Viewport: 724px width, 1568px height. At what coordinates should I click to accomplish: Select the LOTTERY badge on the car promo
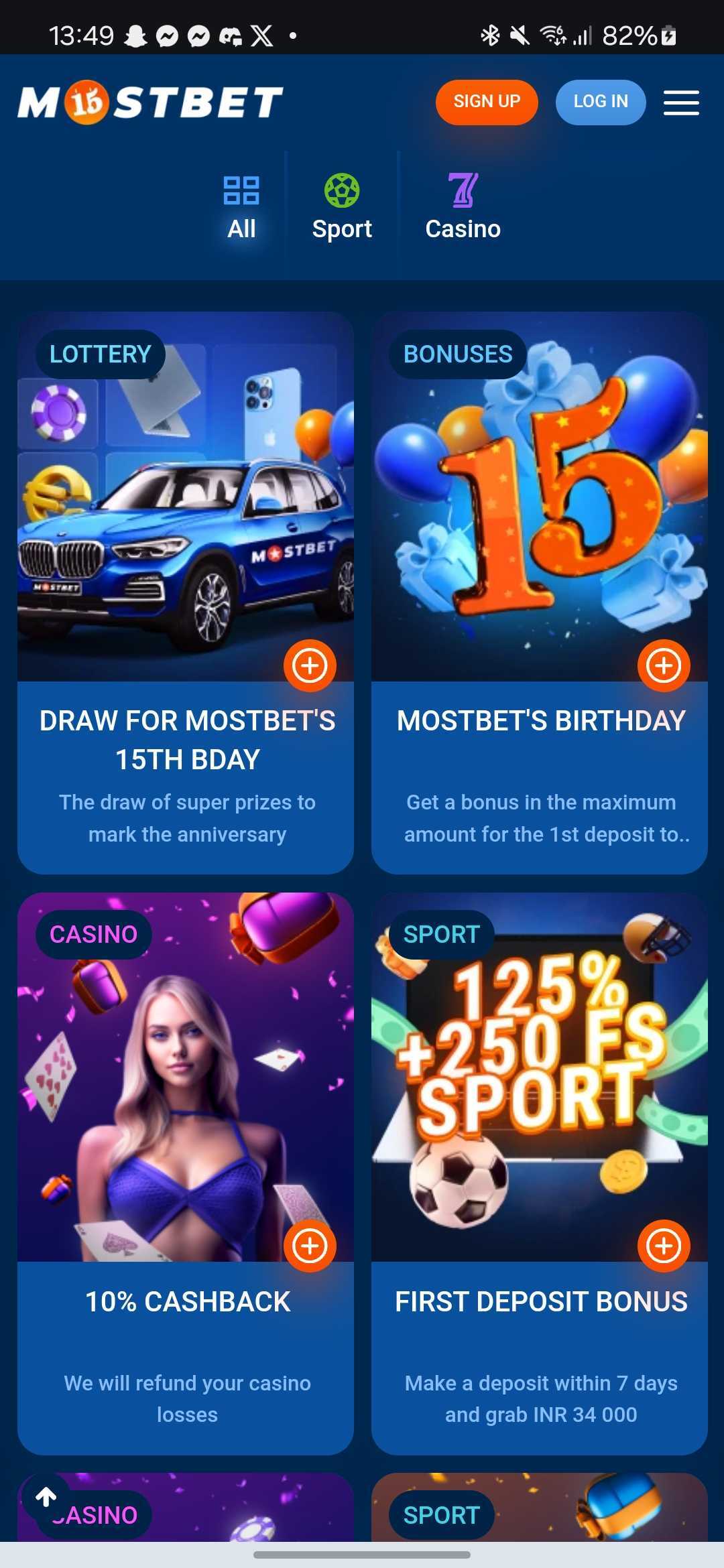pyautogui.click(x=99, y=354)
